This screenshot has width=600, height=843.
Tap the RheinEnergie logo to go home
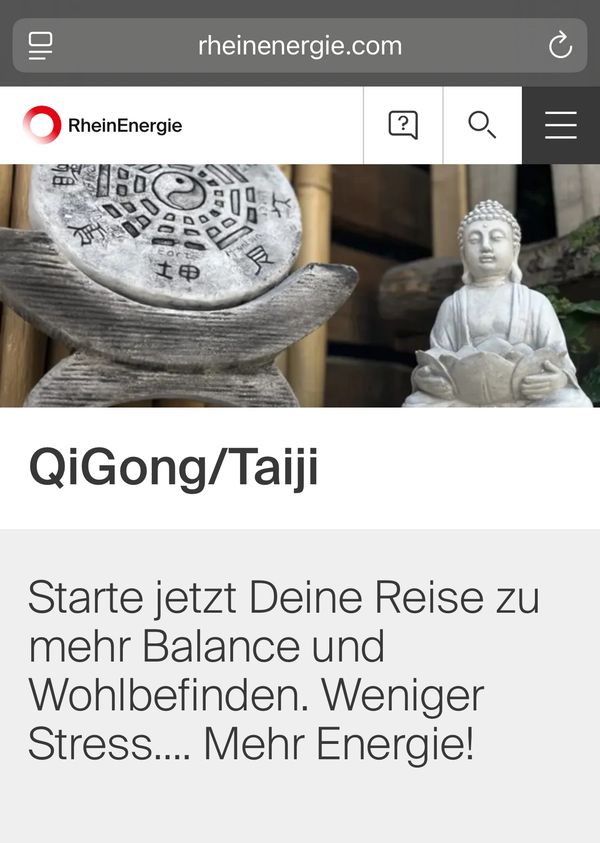tap(103, 125)
